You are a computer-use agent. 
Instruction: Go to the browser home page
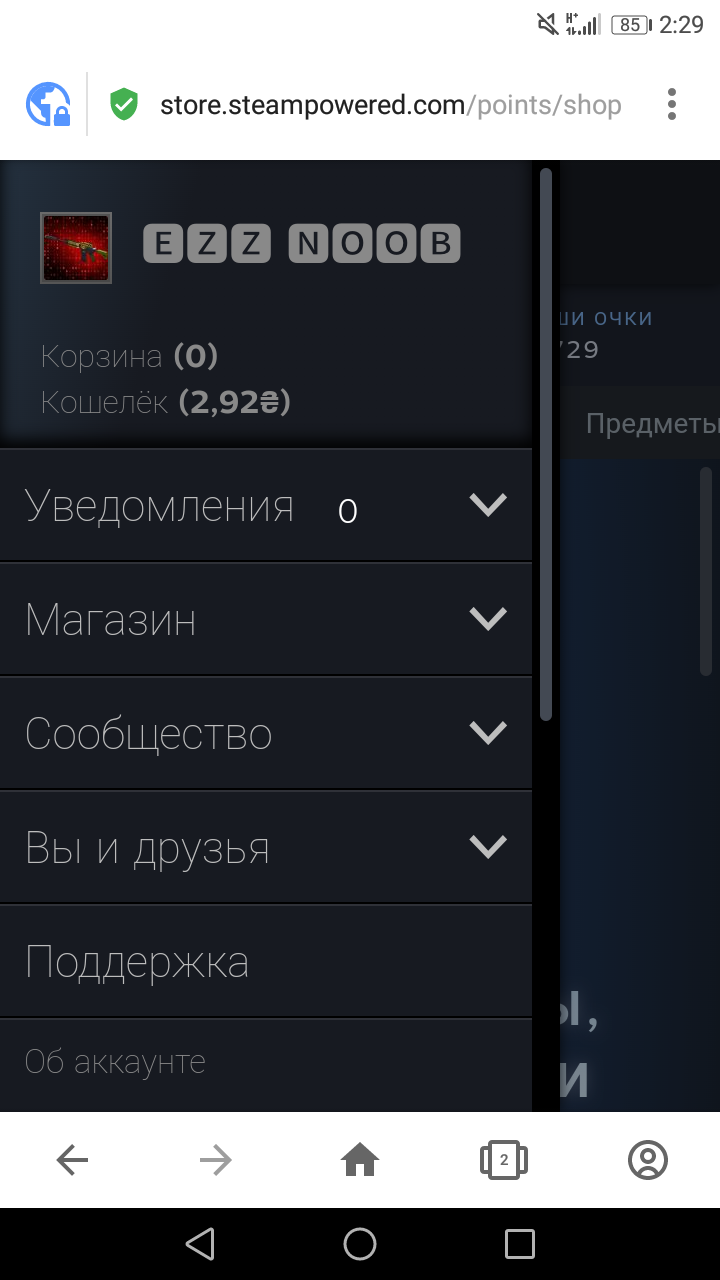click(x=360, y=1160)
